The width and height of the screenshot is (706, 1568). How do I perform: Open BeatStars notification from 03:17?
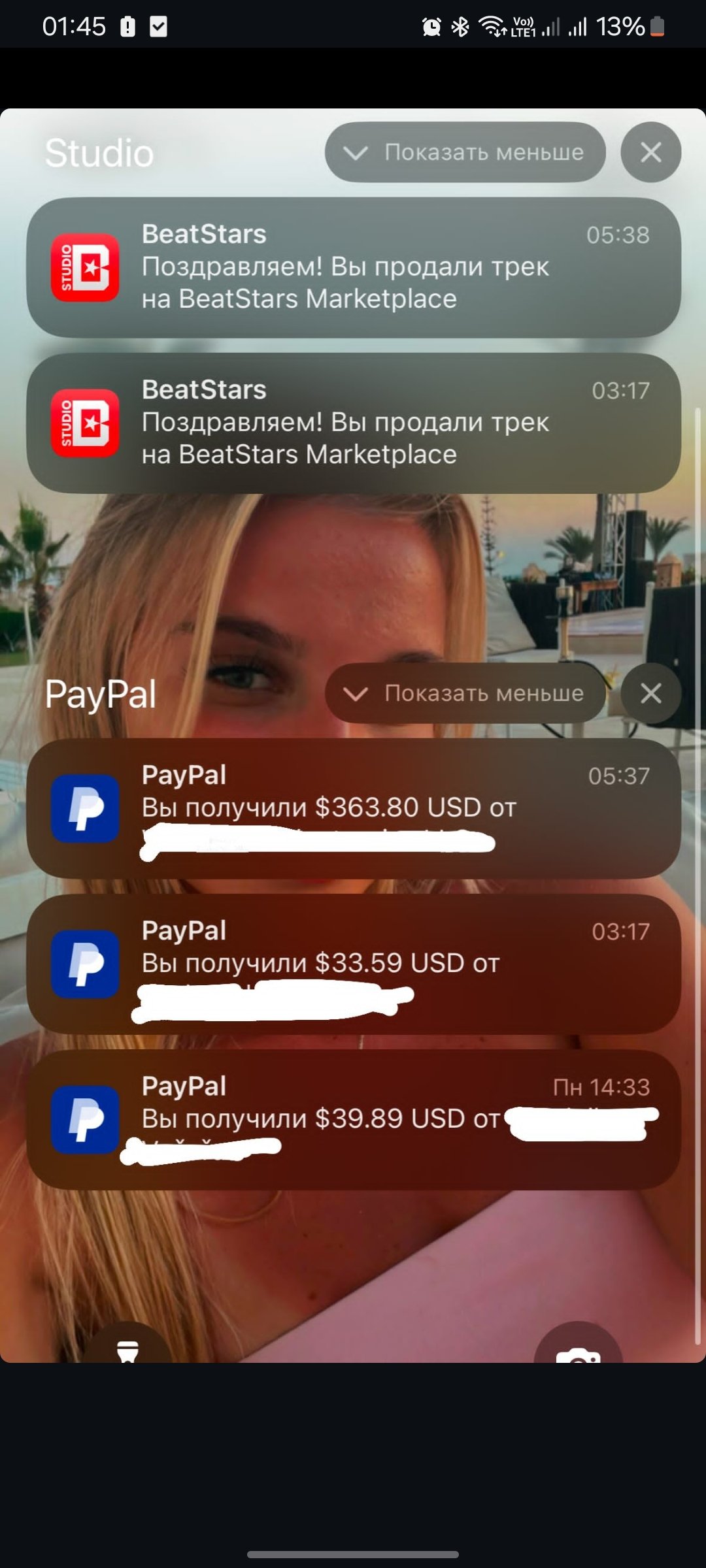pyautogui.click(x=353, y=423)
